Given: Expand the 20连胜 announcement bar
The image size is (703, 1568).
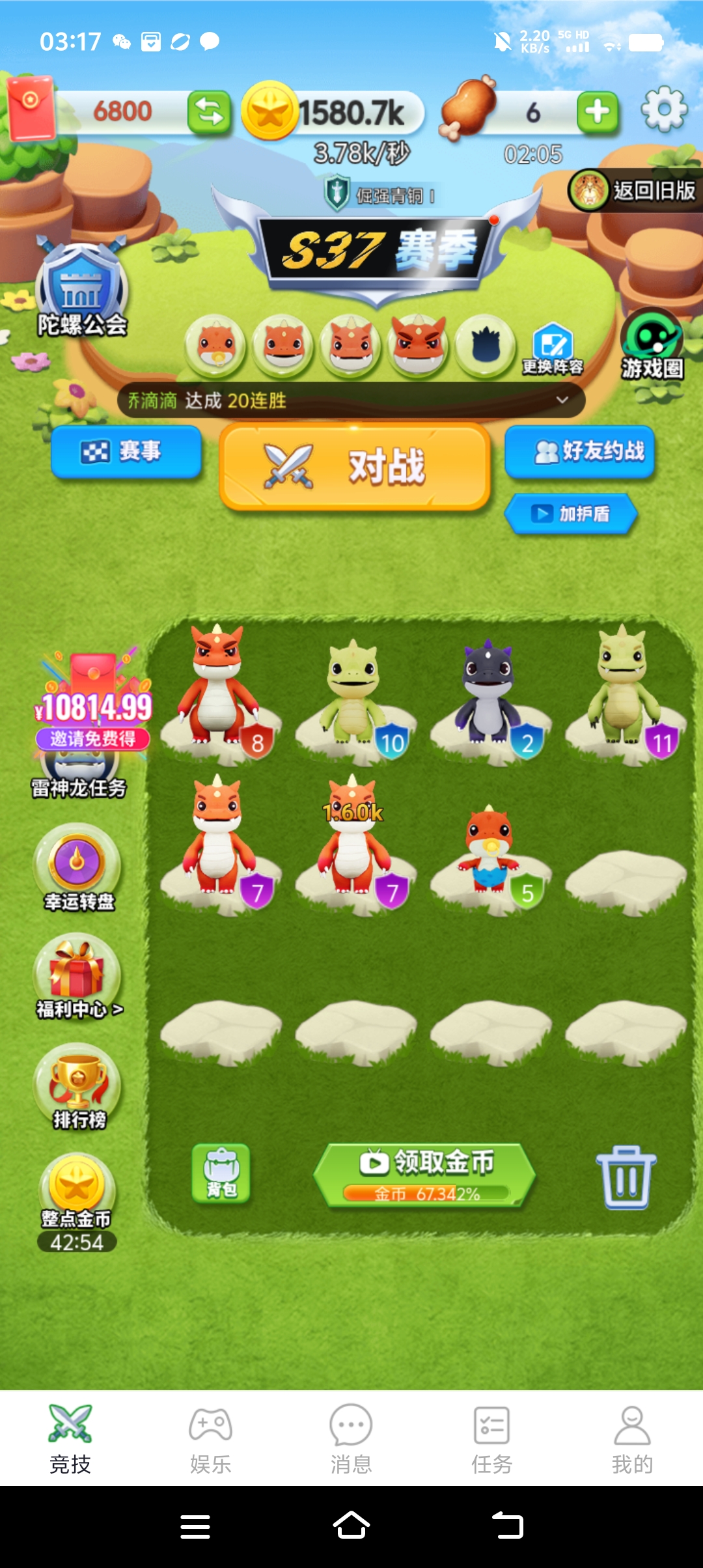Looking at the screenshot, I should [x=351, y=400].
